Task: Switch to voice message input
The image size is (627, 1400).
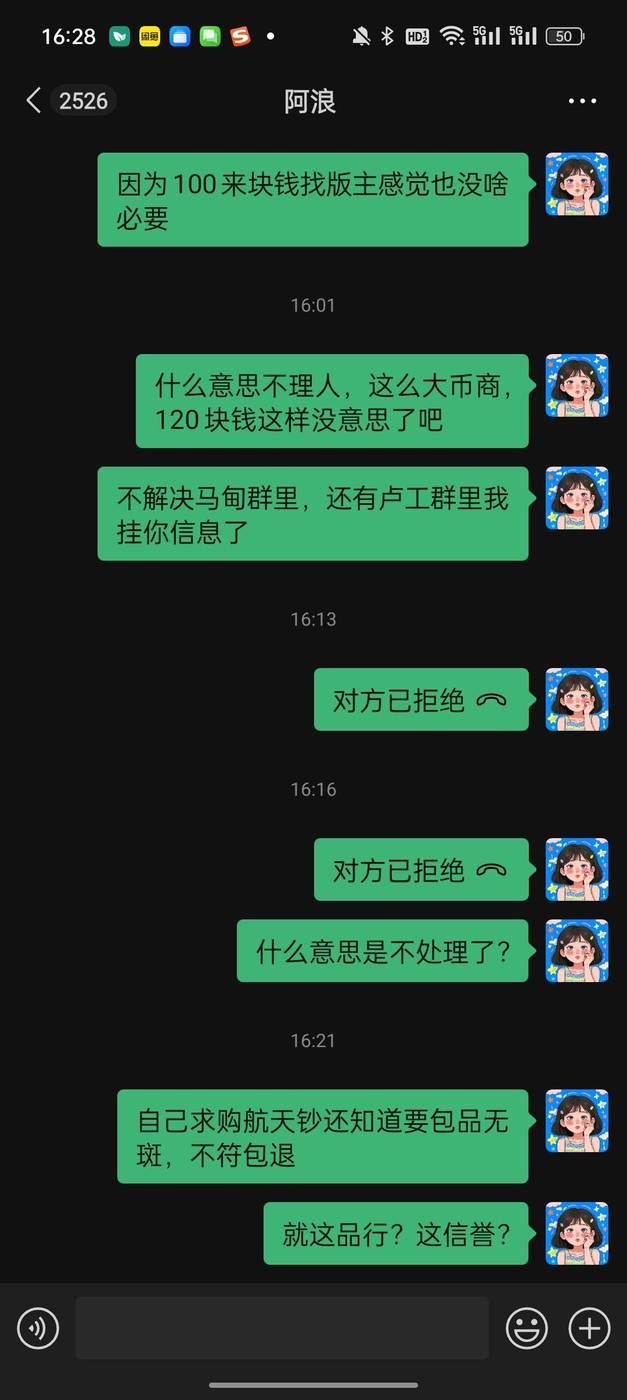Action: [38, 1328]
